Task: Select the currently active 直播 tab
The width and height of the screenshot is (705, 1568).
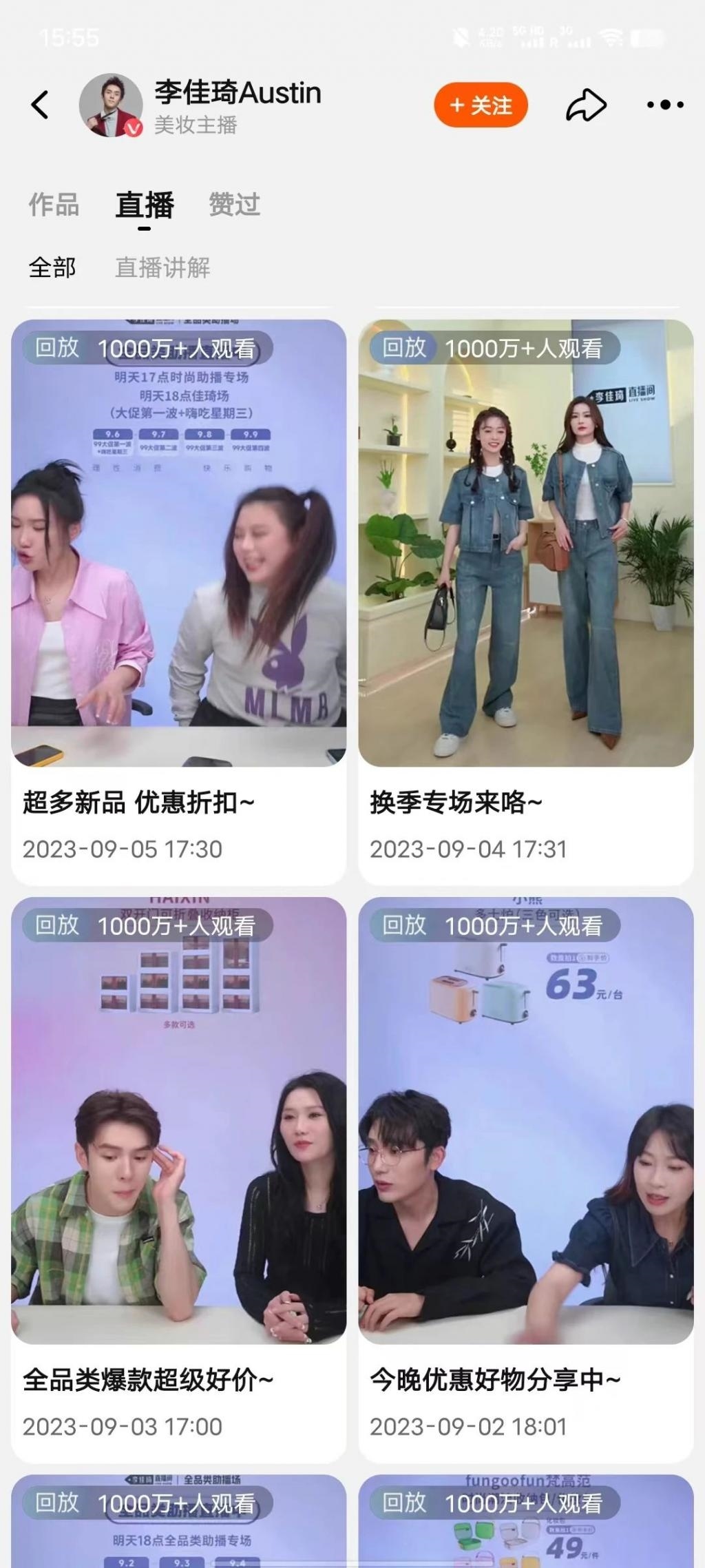Action: 145,203
